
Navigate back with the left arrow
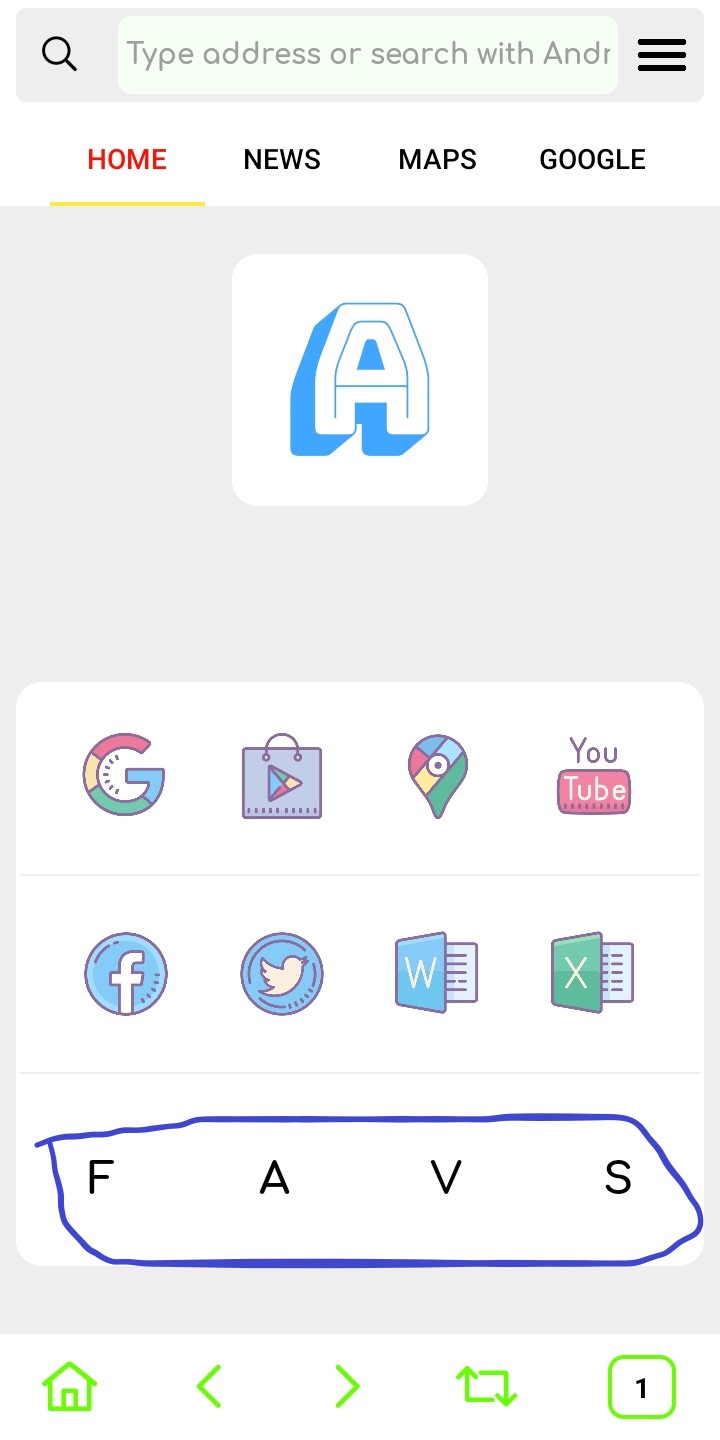pyautogui.click(x=208, y=1387)
